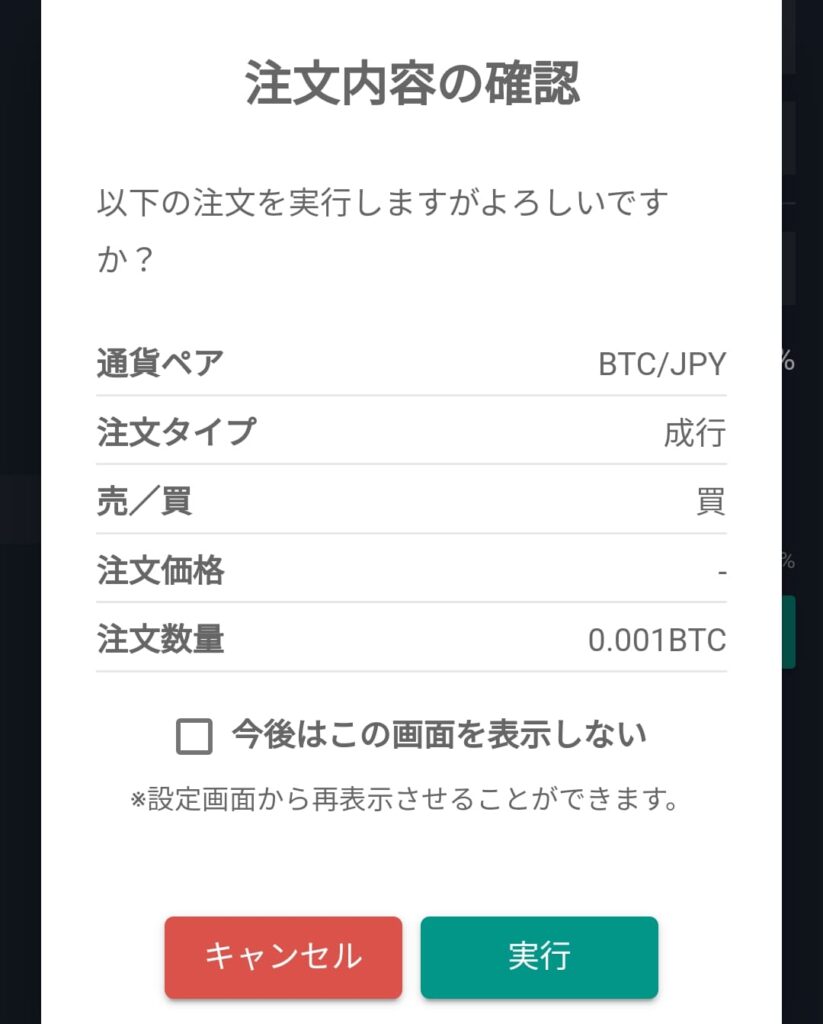Click the 実行 (Execute) button
The height and width of the screenshot is (1024, 823).
(539, 957)
